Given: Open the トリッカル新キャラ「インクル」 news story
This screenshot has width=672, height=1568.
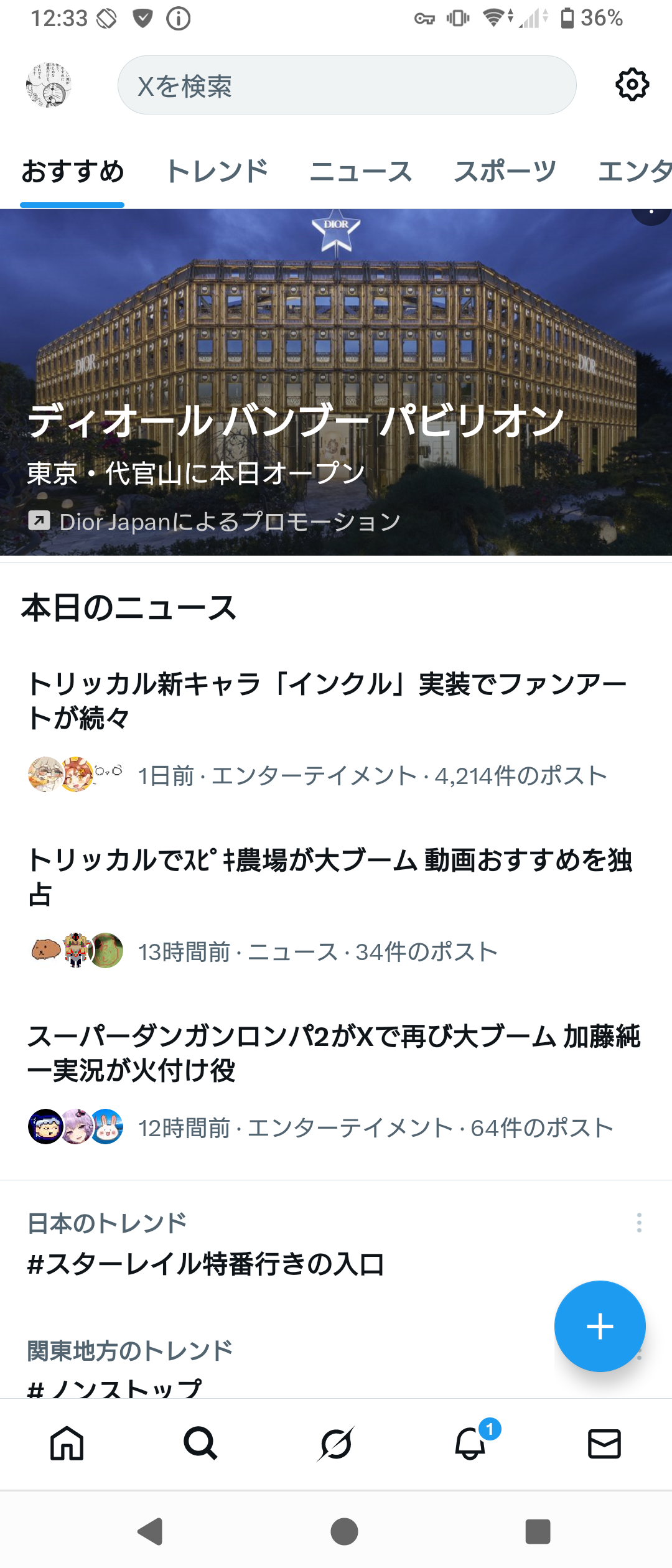Looking at the screenshot, I should [327, 700].
